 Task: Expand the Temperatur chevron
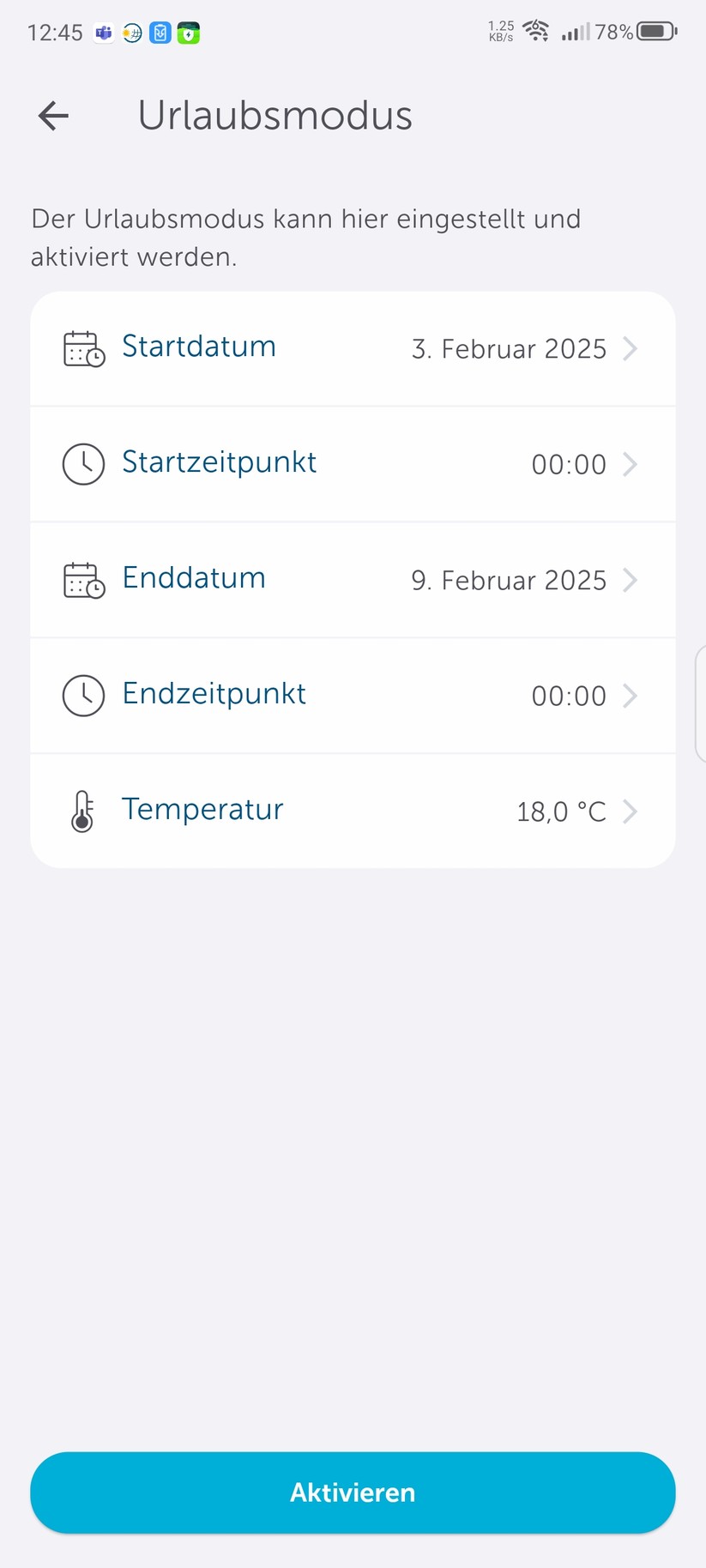tap(631, 811)
